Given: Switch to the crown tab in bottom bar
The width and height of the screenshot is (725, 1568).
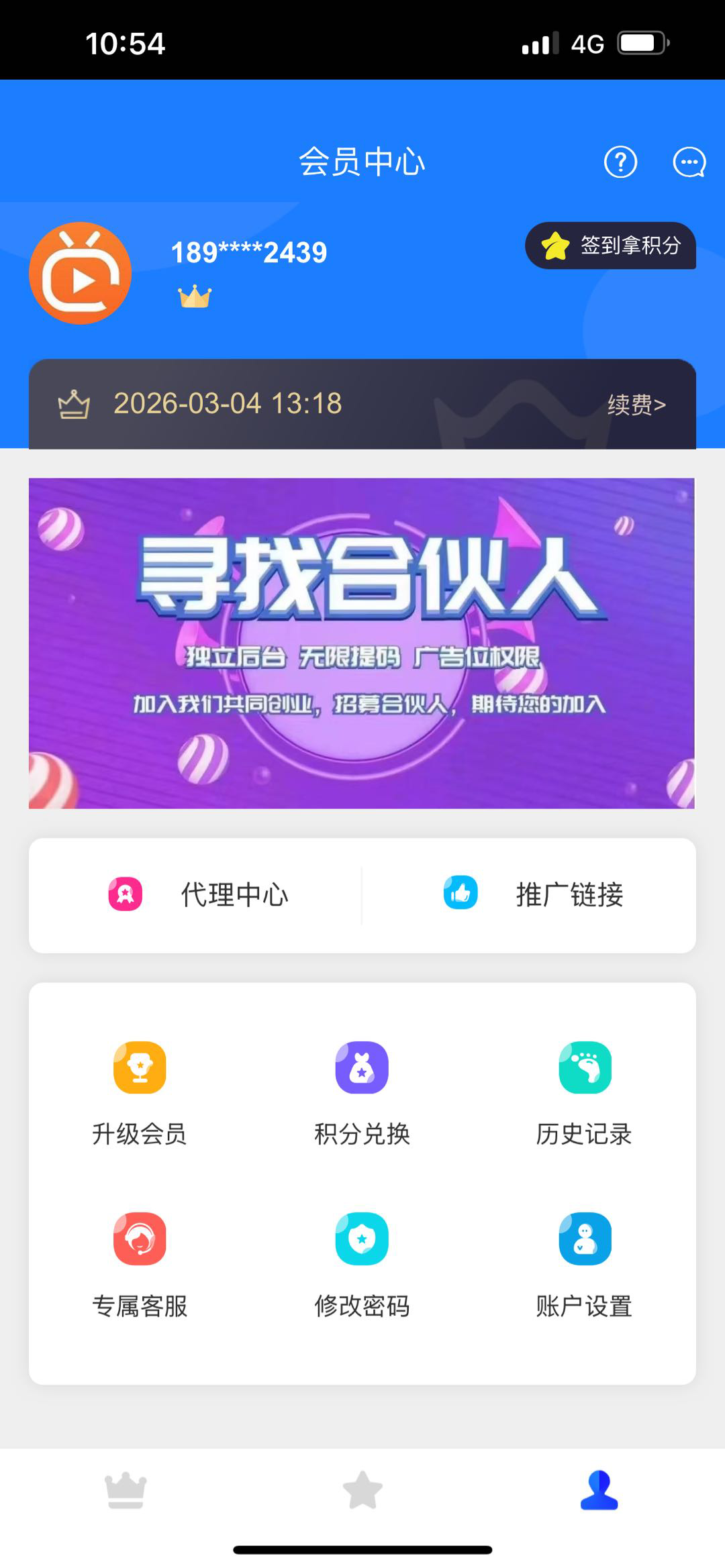Looking at the screenshot, I should (126, 1491).
